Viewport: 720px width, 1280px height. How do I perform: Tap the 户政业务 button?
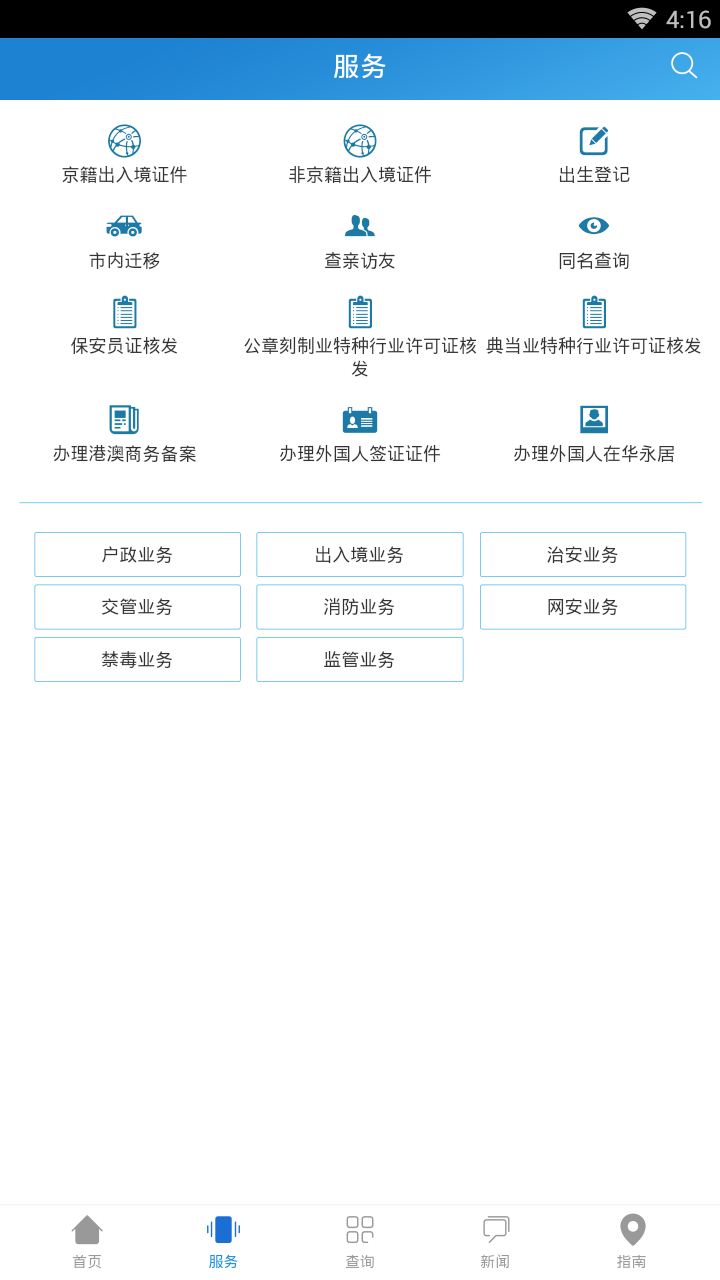137,555
